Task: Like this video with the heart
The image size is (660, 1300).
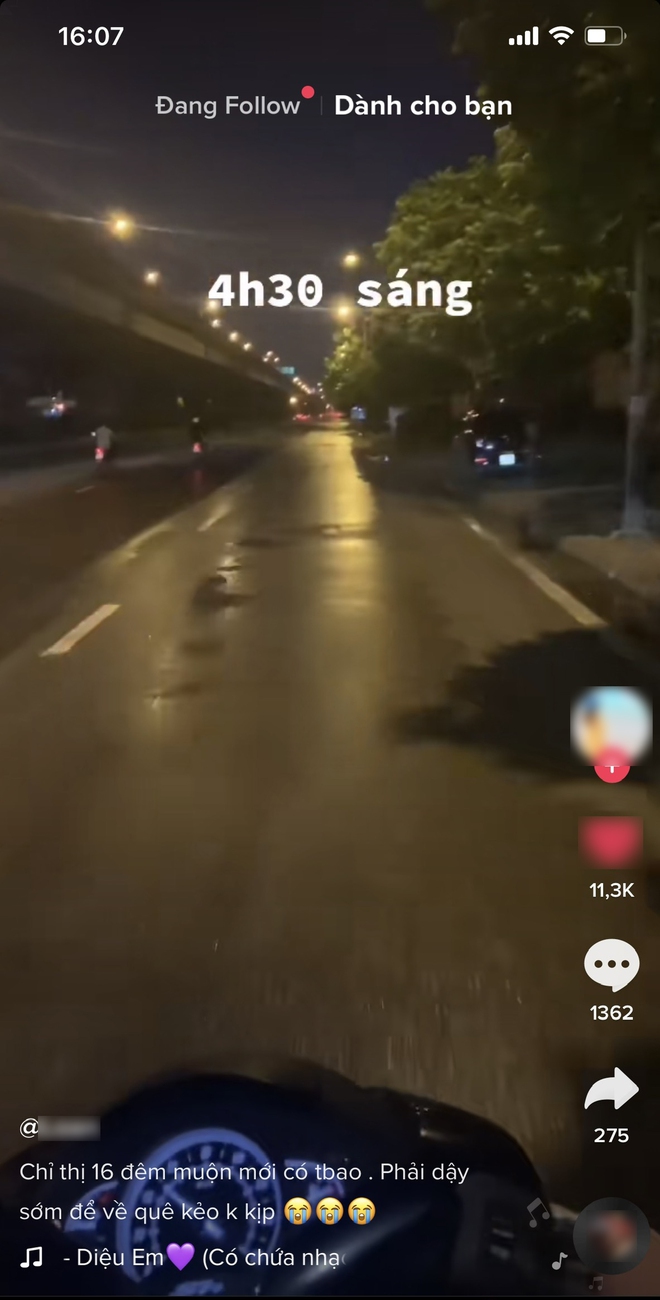Action: click(611, 842)
